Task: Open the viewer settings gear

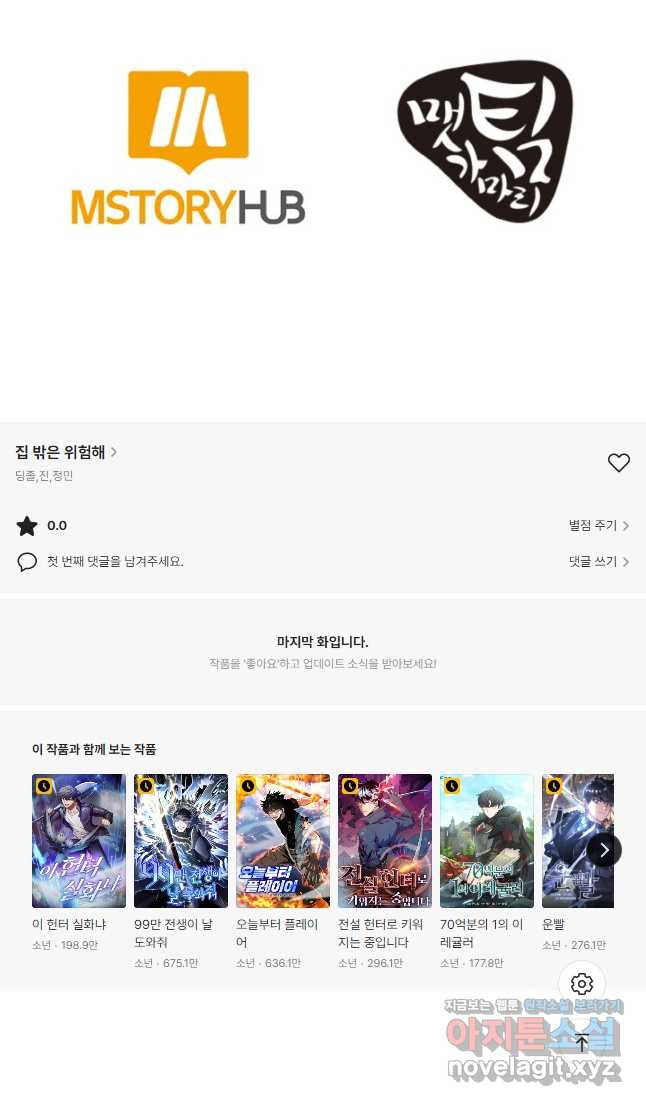Action: pyautogui.click(x=582, y=984)
